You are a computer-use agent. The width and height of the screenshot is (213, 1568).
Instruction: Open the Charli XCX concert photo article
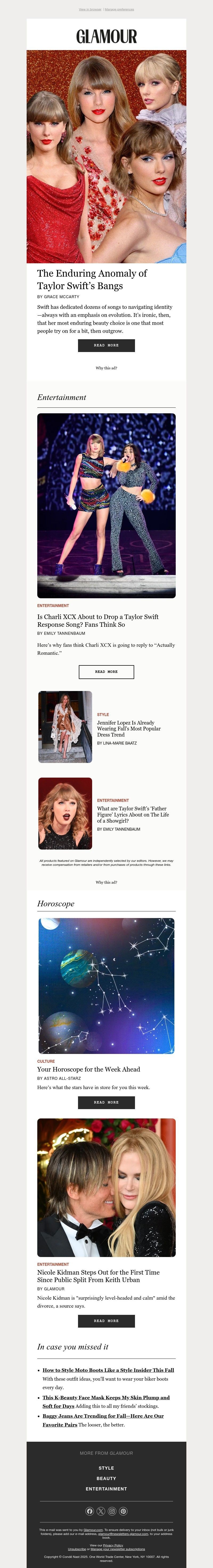point(106,505)
